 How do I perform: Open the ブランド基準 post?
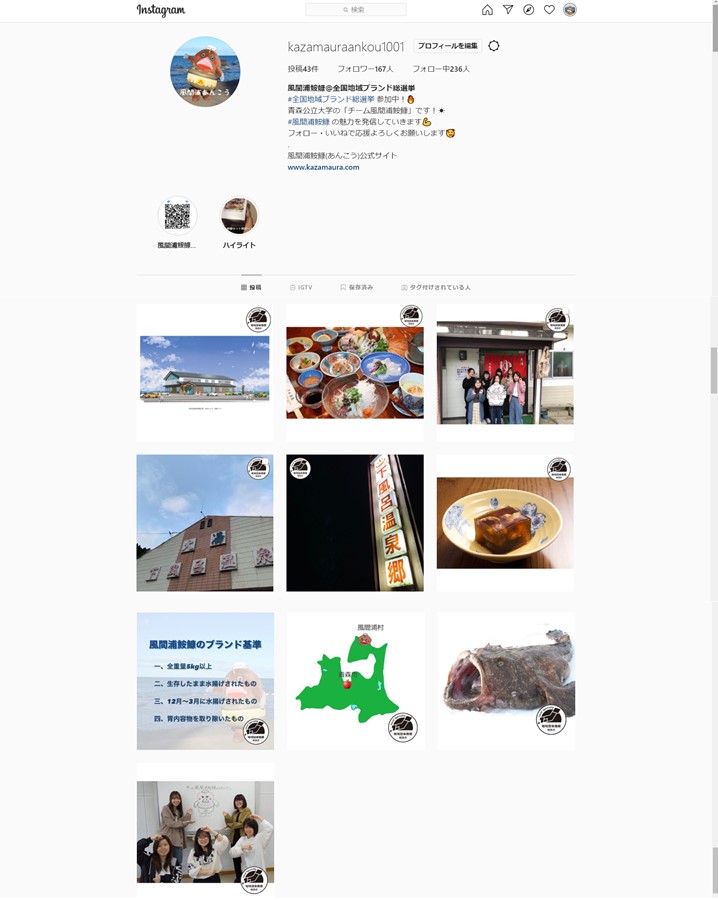(x=205, y=680)
